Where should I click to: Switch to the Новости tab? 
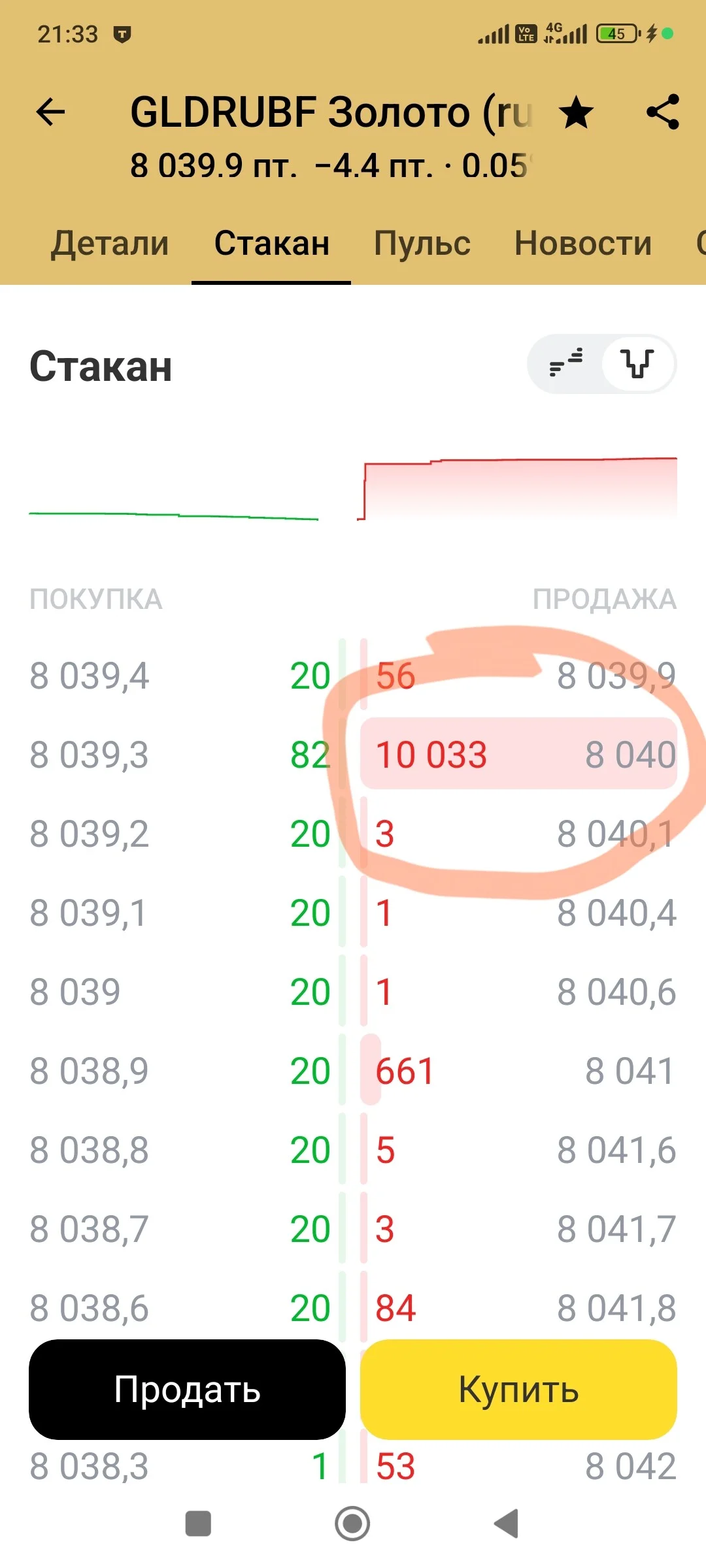pos(583,243)
